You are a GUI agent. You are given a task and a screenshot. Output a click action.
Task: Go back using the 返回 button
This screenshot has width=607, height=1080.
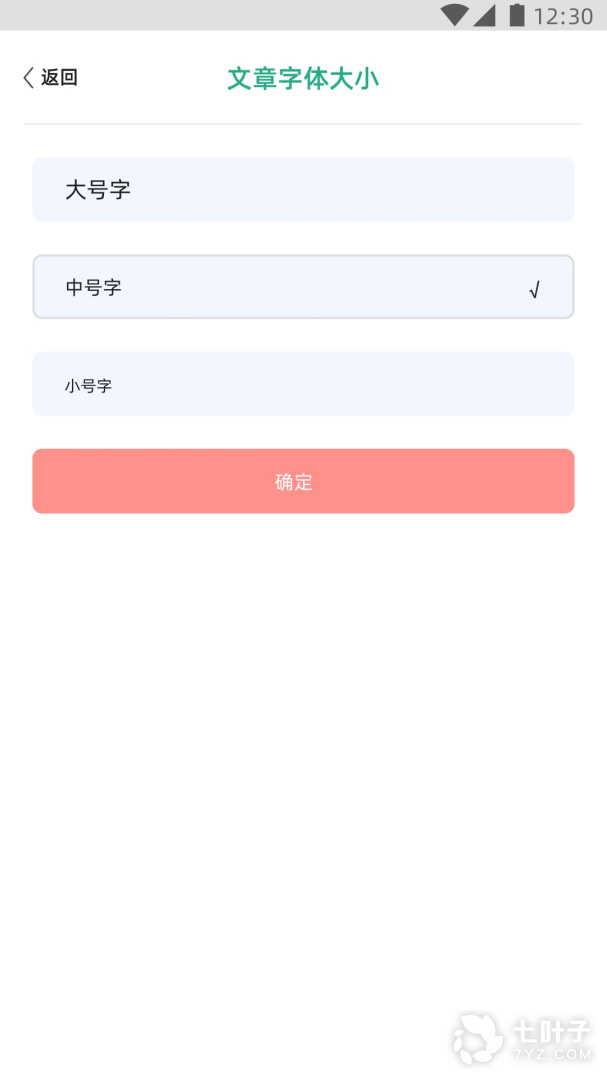50,78
